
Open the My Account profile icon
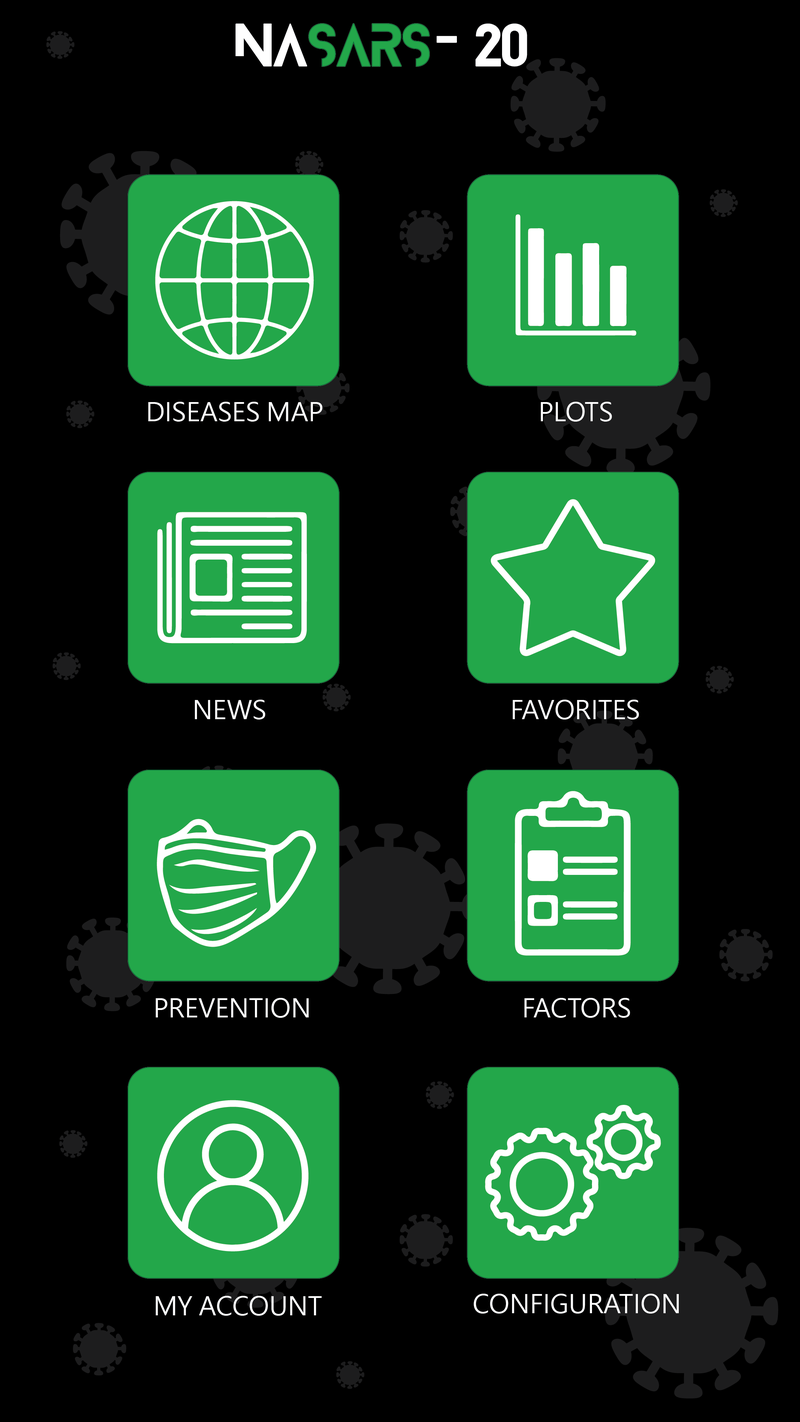[x=233, y=1173]
